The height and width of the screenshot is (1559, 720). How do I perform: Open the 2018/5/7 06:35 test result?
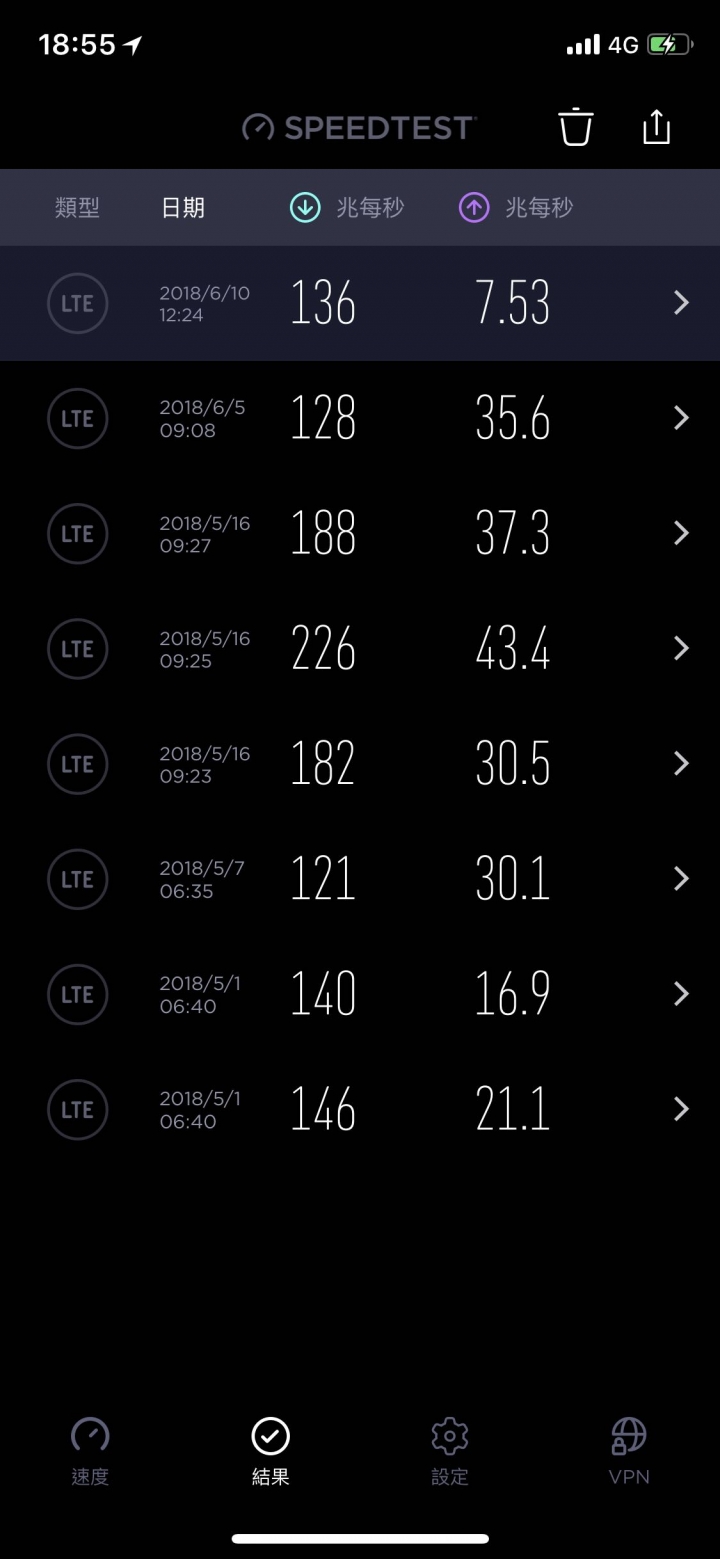[x=360, y=878]
